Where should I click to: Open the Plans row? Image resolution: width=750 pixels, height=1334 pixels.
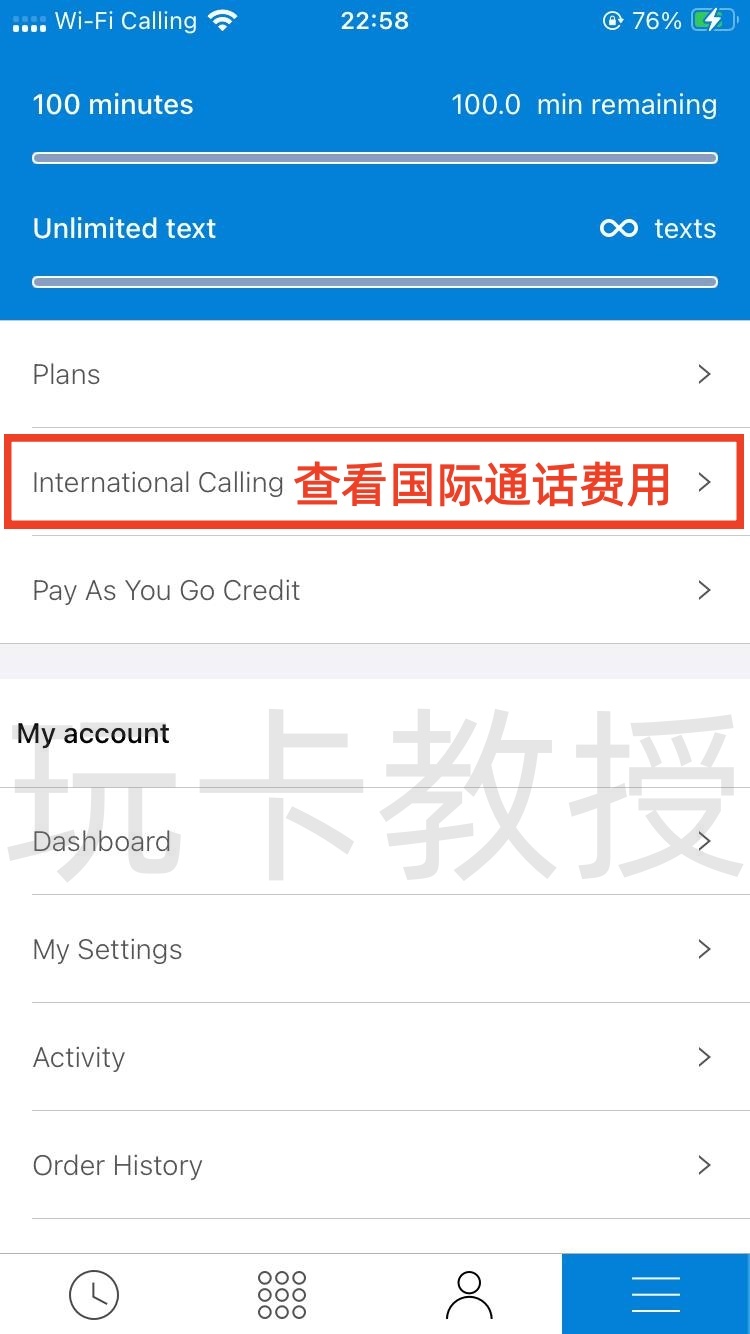coord(375,374)
